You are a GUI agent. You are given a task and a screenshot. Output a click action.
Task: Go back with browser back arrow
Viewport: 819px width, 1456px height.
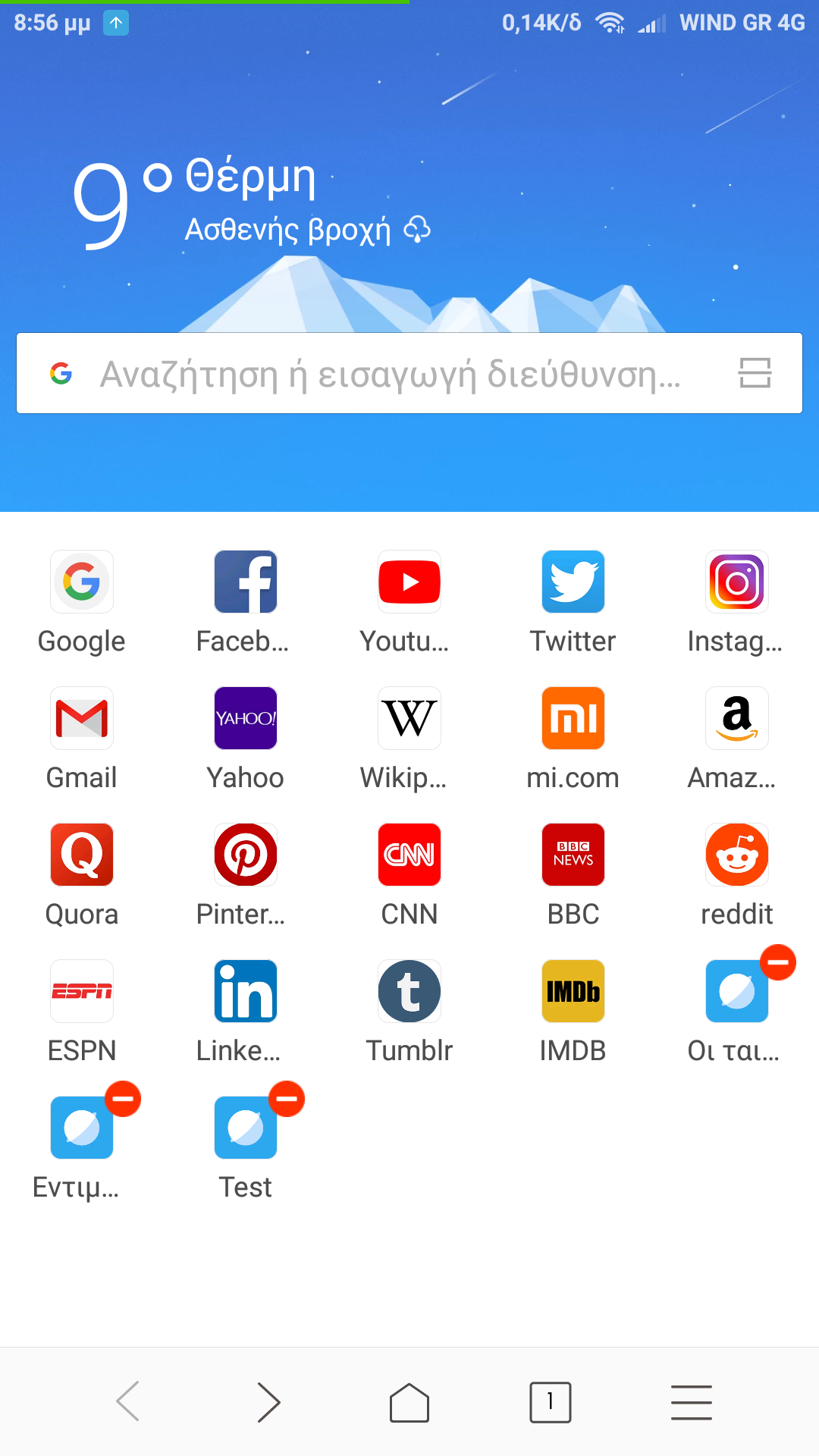(x=127, y=1401)
